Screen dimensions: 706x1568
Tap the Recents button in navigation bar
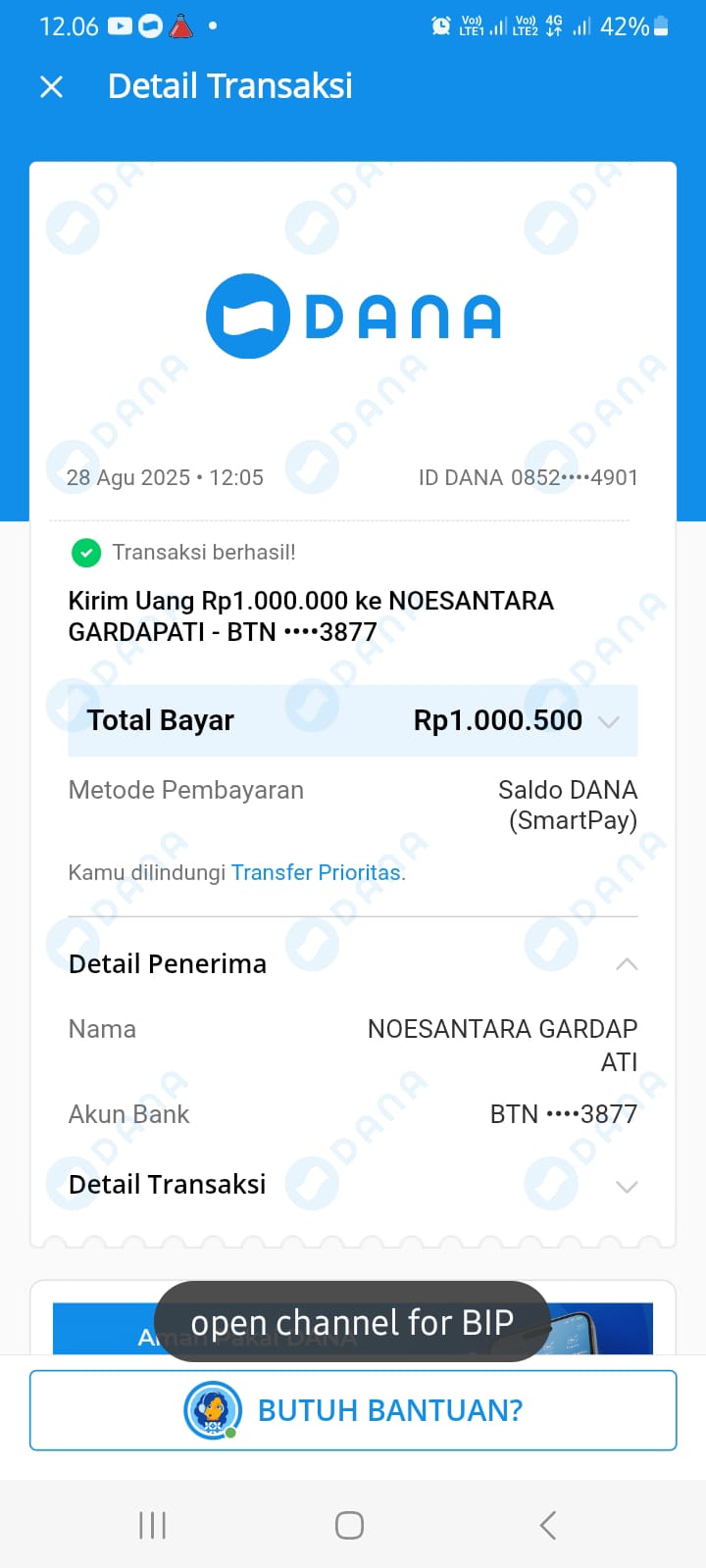pyautogui.click(x=152, y=1525)
